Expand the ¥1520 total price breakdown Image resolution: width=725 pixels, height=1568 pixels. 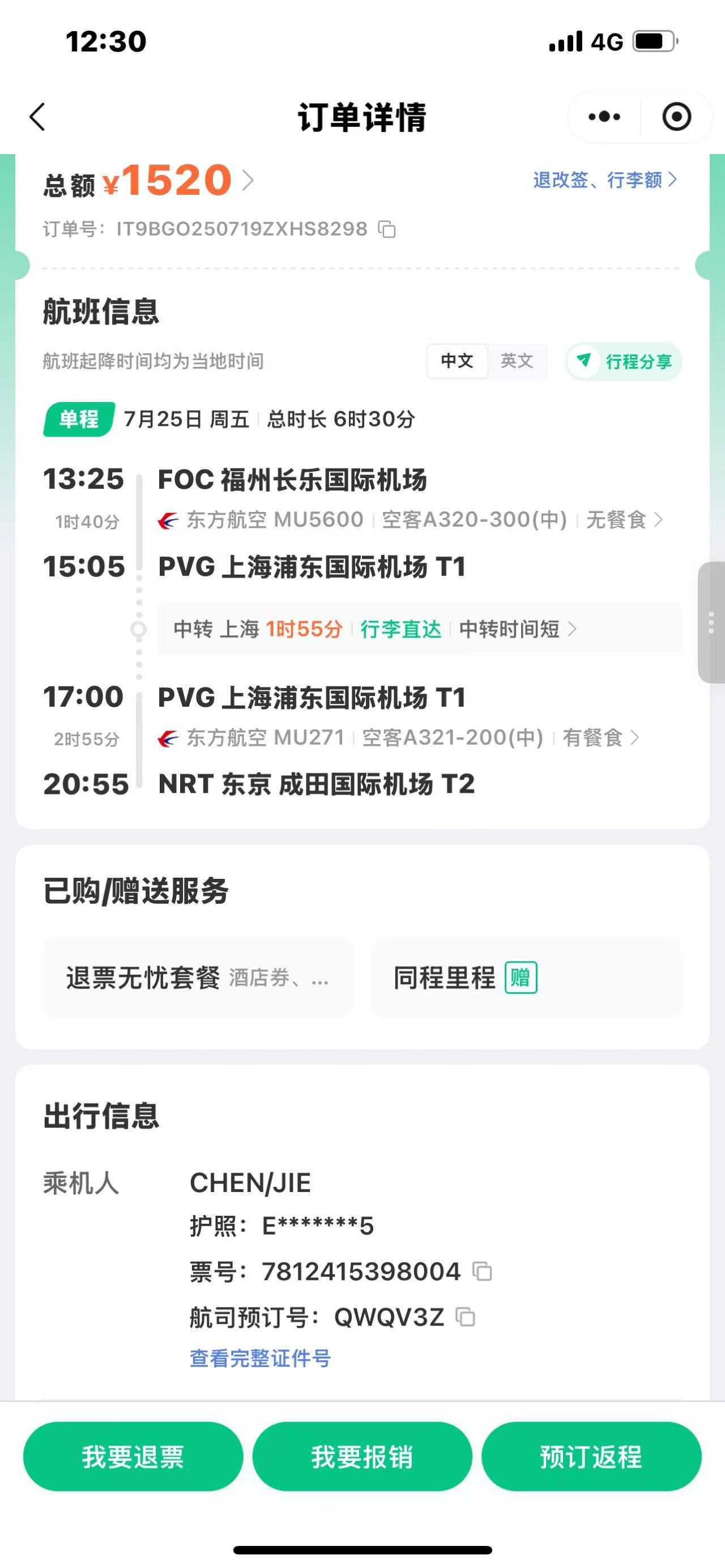247,181
